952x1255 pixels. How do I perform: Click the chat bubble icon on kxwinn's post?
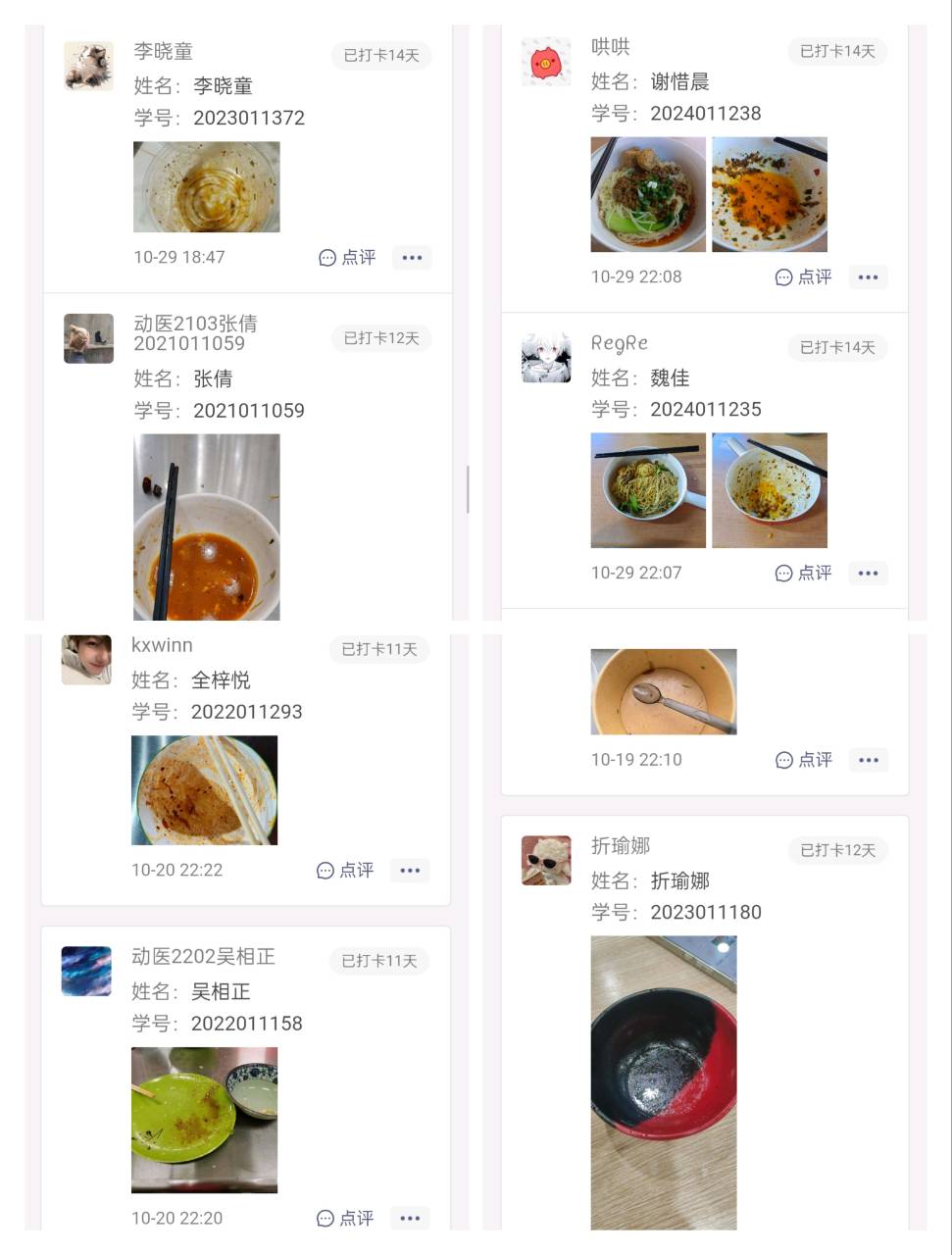326,871
